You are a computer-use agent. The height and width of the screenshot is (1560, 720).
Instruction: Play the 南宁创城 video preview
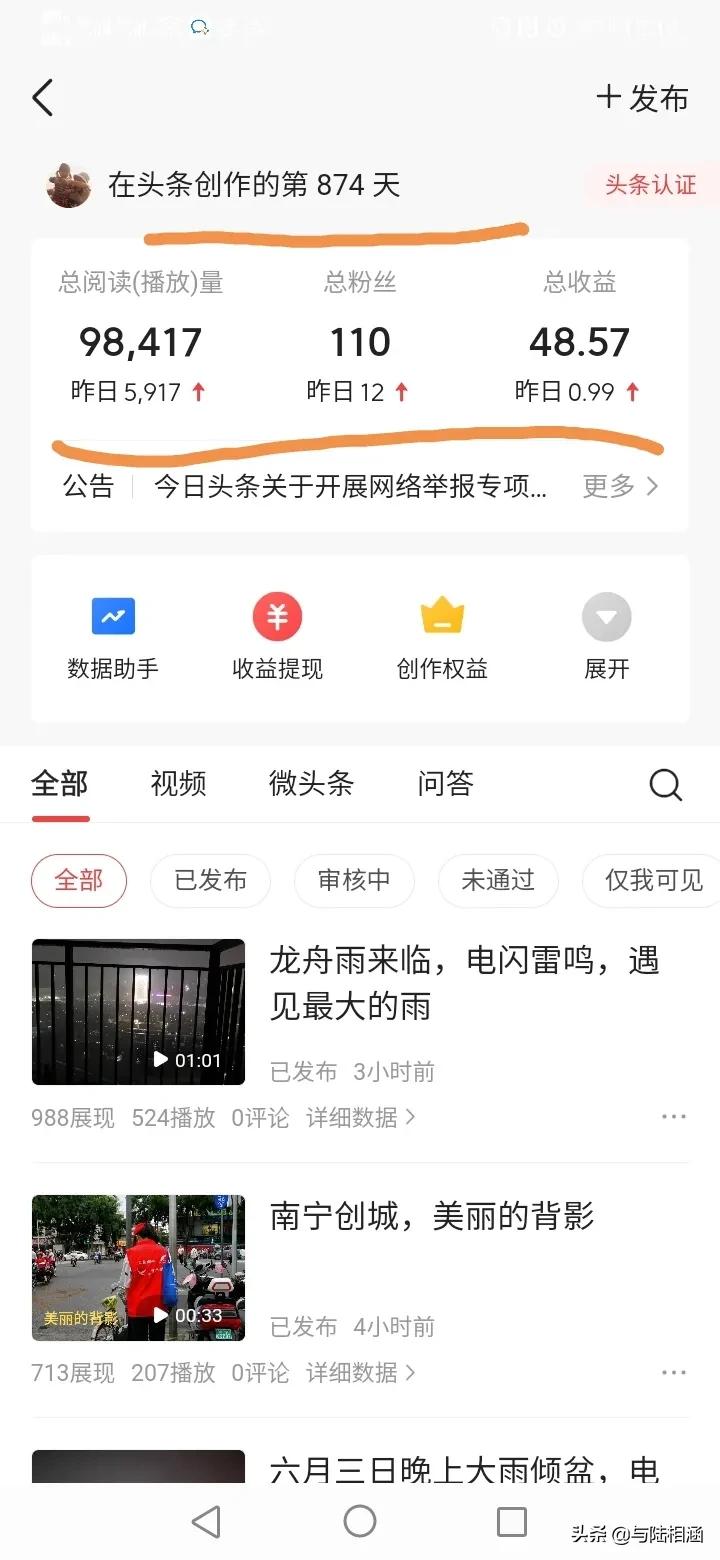138,1267
